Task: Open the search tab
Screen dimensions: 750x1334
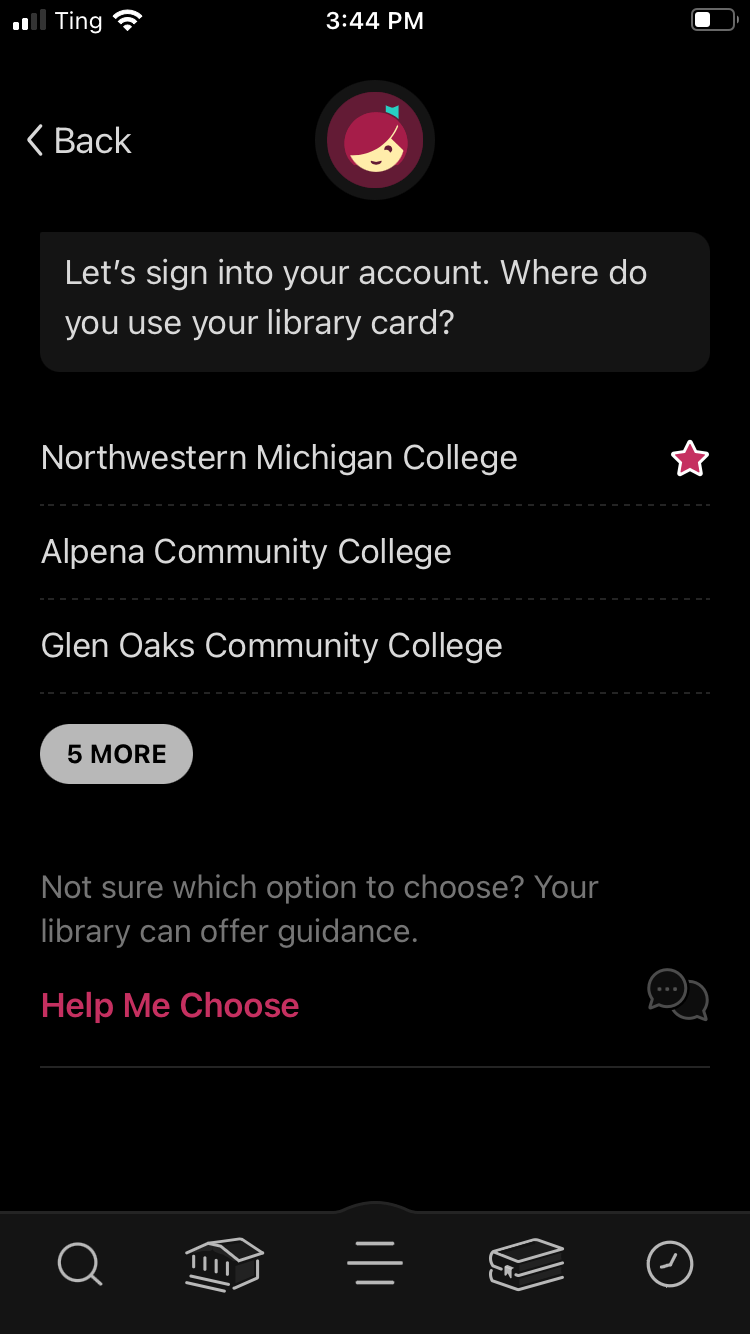Action: (80, 1264)
